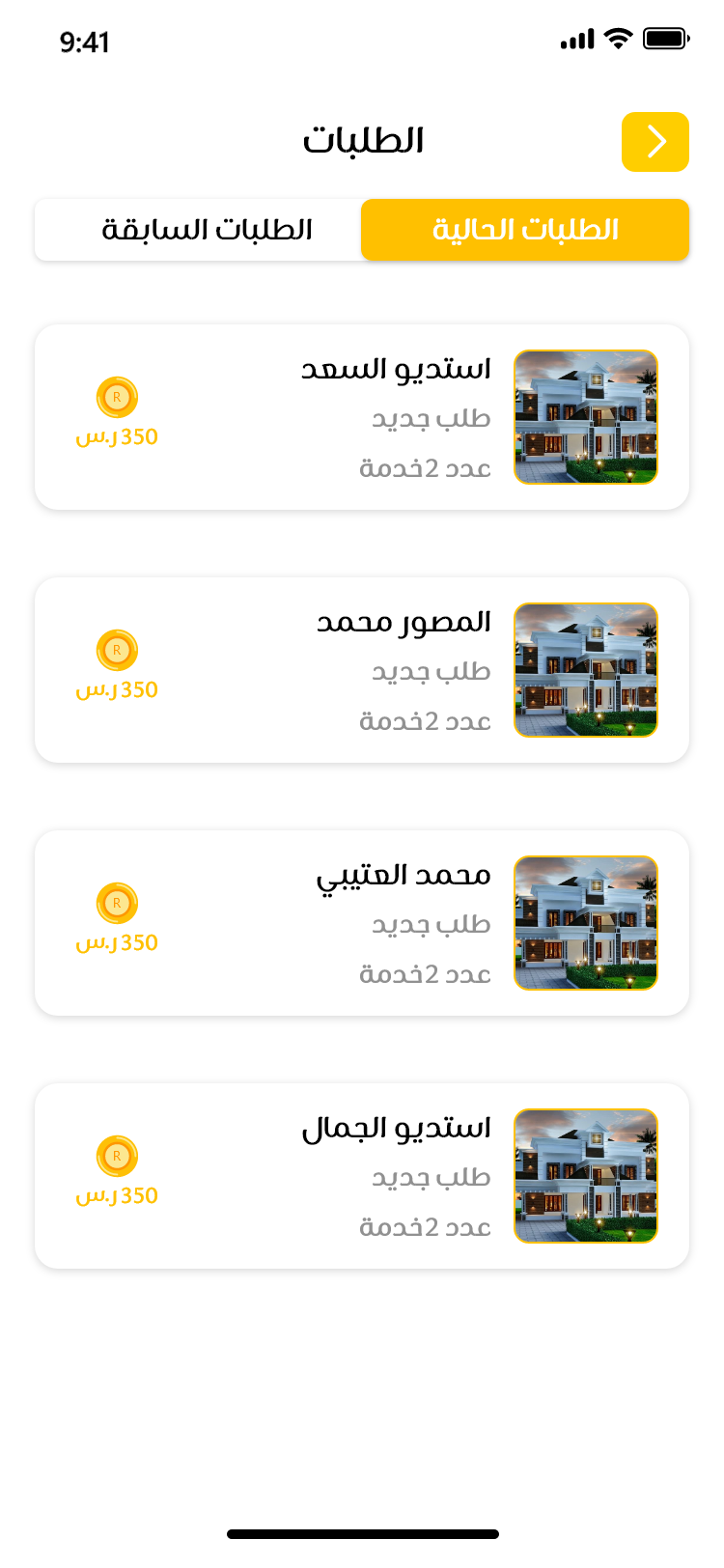Go back using the yellow arrow button
Image resolution: width=724 pixels, height=1568 pixels.
click(654, 142)
